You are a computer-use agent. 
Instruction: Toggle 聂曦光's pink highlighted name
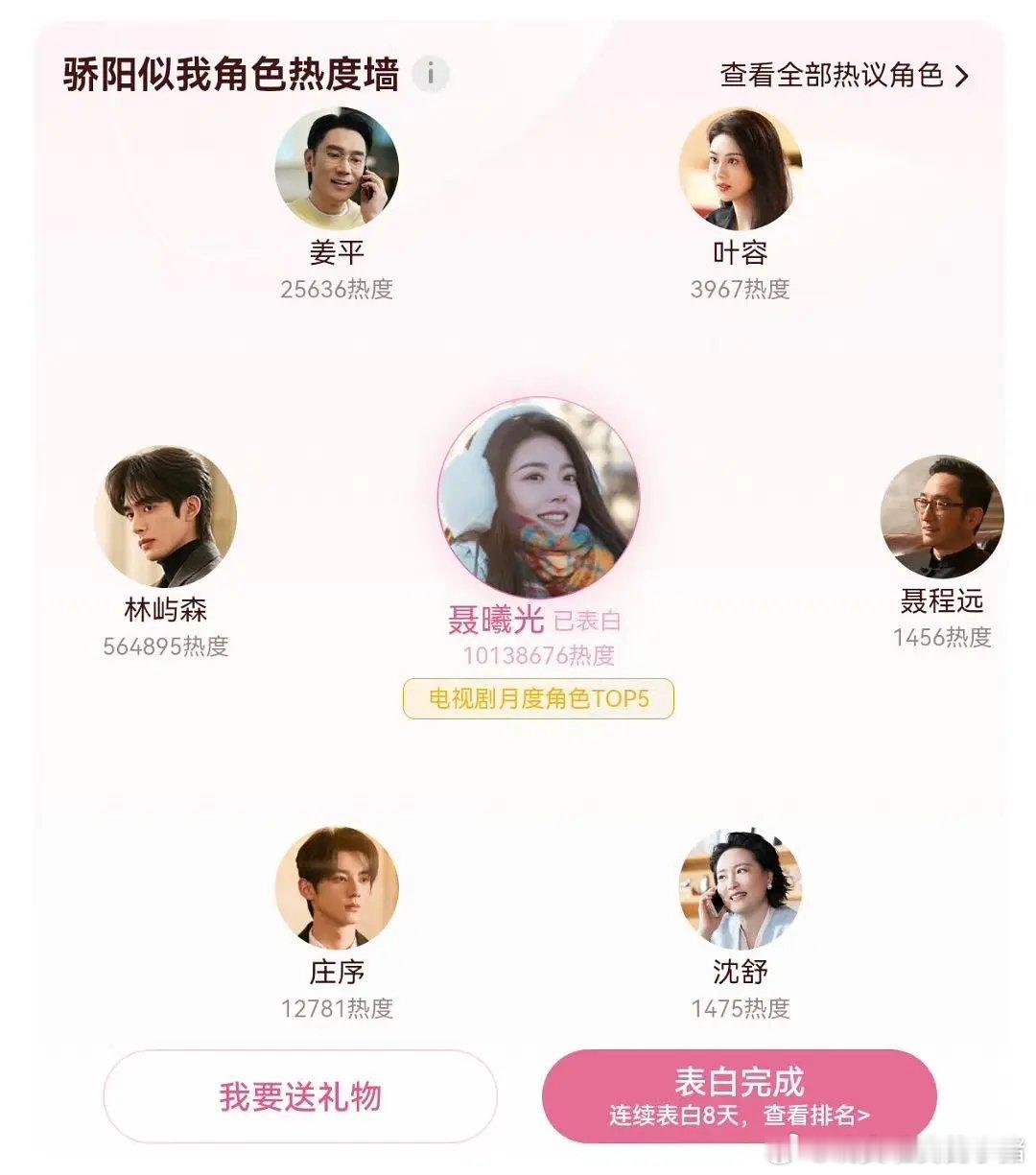[498, 620]
